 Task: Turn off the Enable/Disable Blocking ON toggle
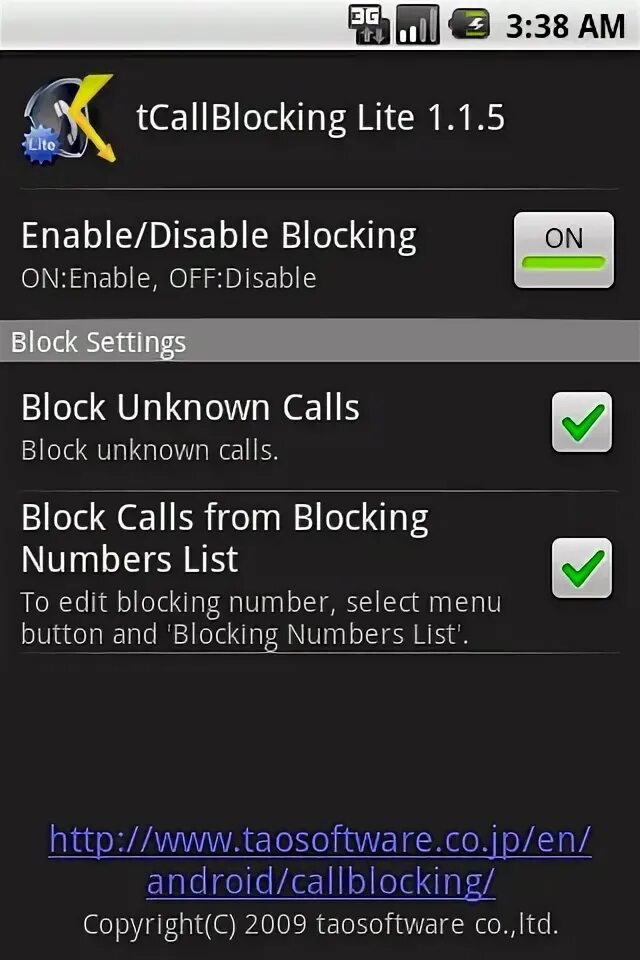click(x=563, y=250)
